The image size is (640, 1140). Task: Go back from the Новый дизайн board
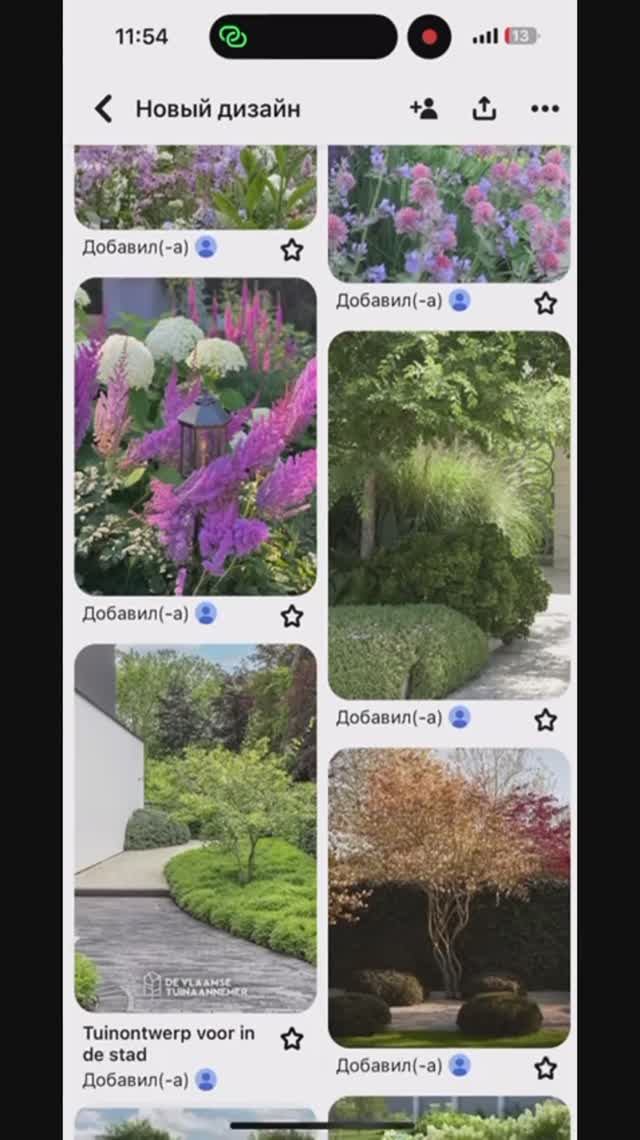coord(103,109)
